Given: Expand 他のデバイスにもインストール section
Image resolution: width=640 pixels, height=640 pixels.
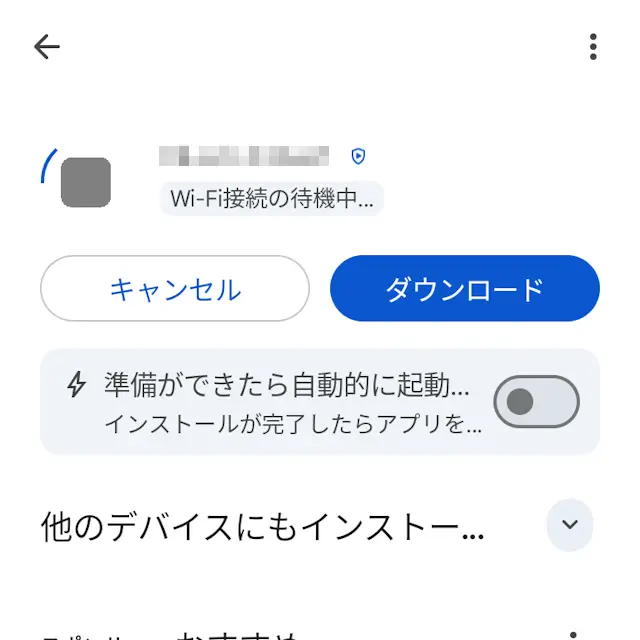Looking at the screenshot, I should click(570, 525).
